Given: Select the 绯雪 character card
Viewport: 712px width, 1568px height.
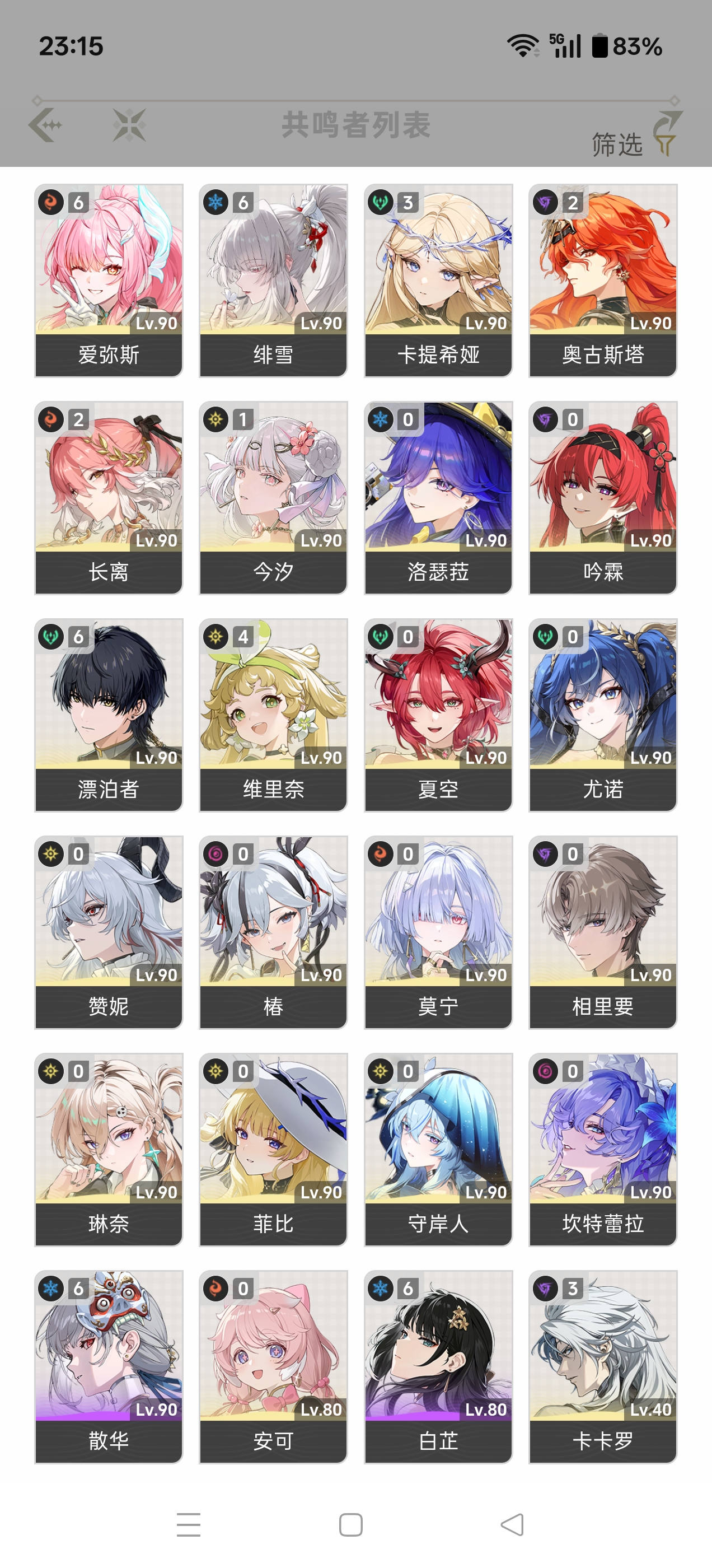Looking at the screenshot, I should pos(273,281).
